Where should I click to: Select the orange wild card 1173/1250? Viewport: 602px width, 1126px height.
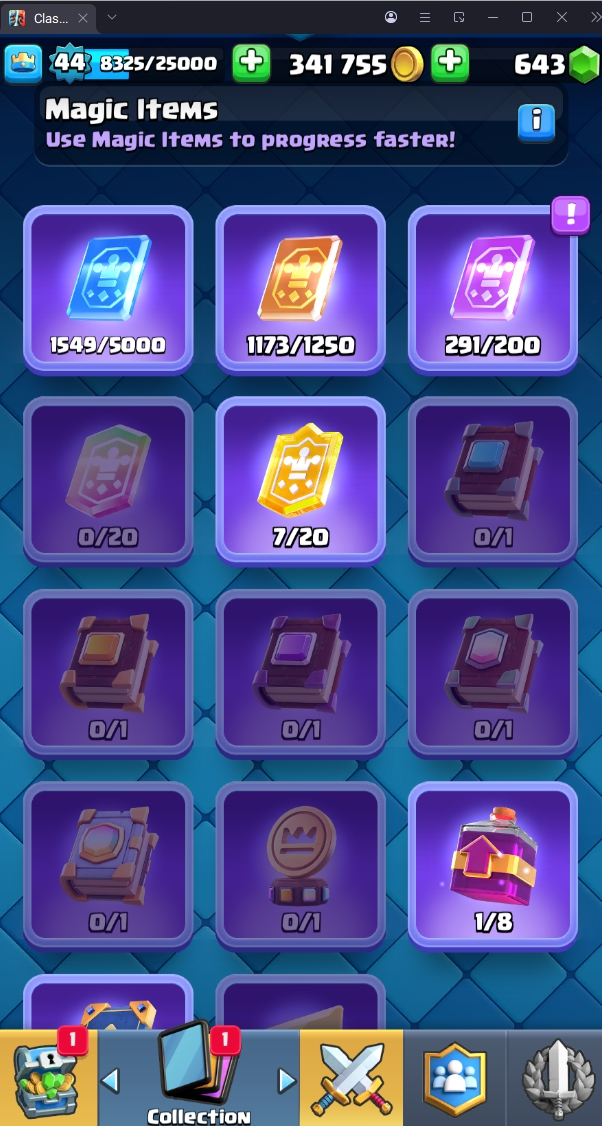tap(300, 290)
